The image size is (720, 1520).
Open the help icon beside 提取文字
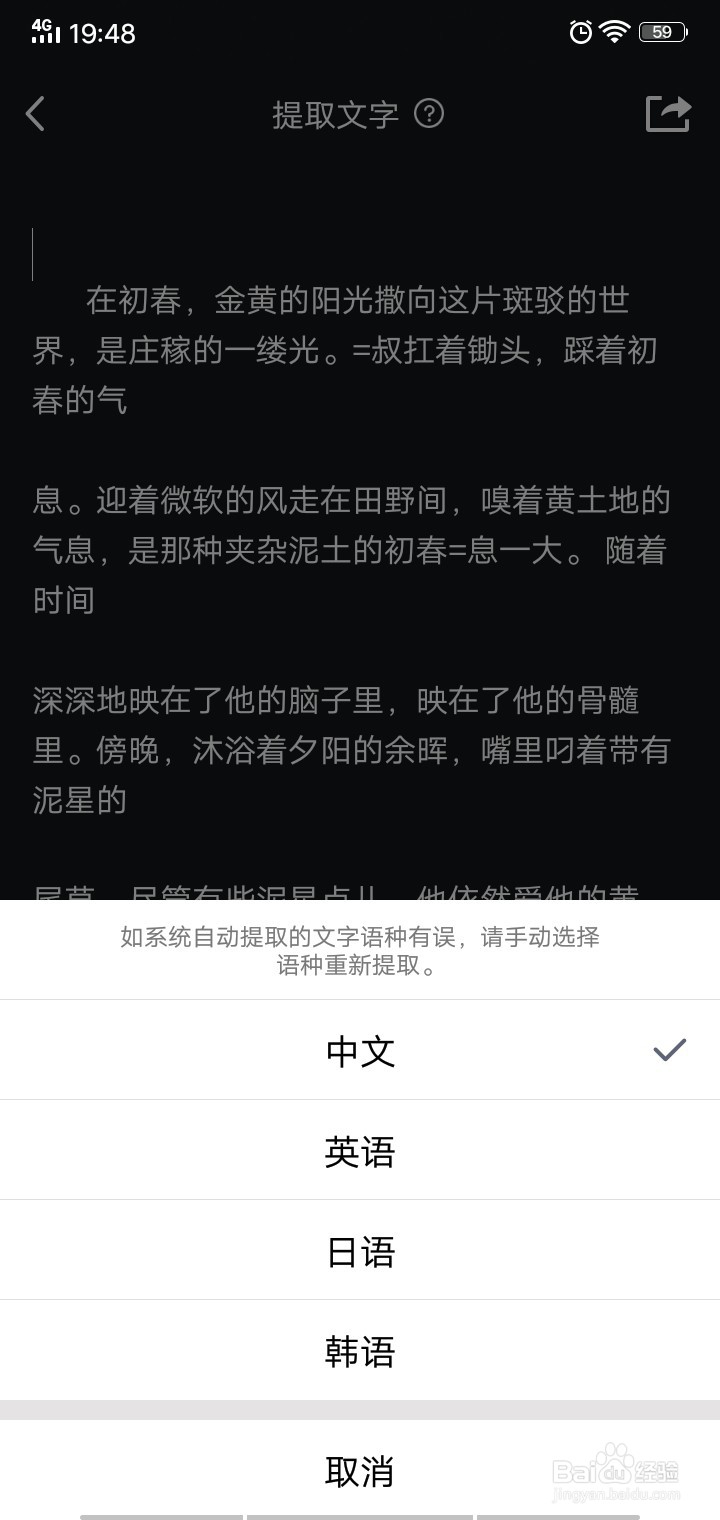tap(430, 115)
